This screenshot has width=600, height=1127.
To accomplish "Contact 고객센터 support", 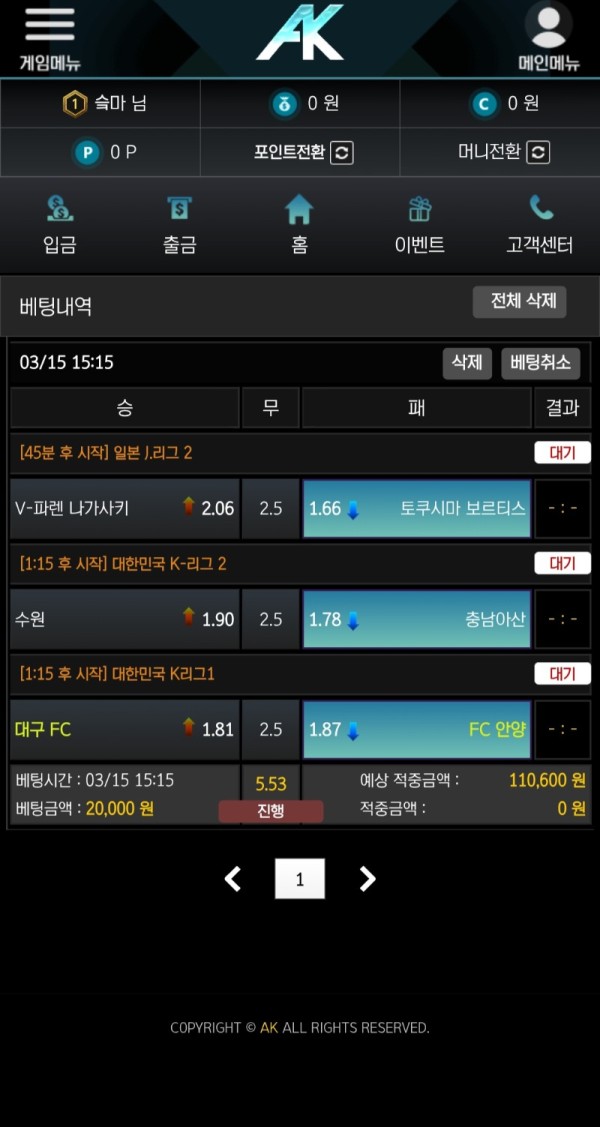I will pos(540,225).
